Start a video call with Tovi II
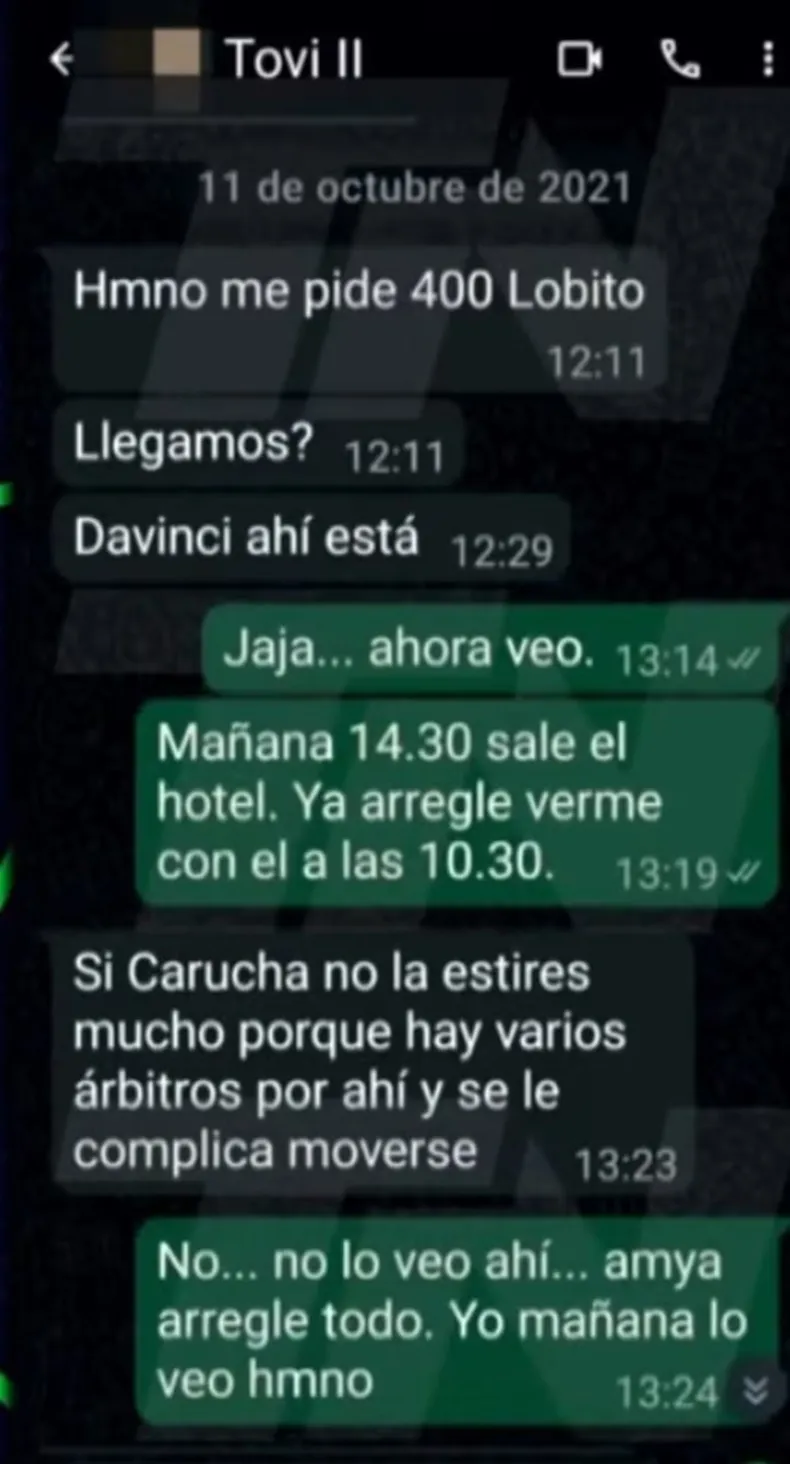 coord(580,61)
